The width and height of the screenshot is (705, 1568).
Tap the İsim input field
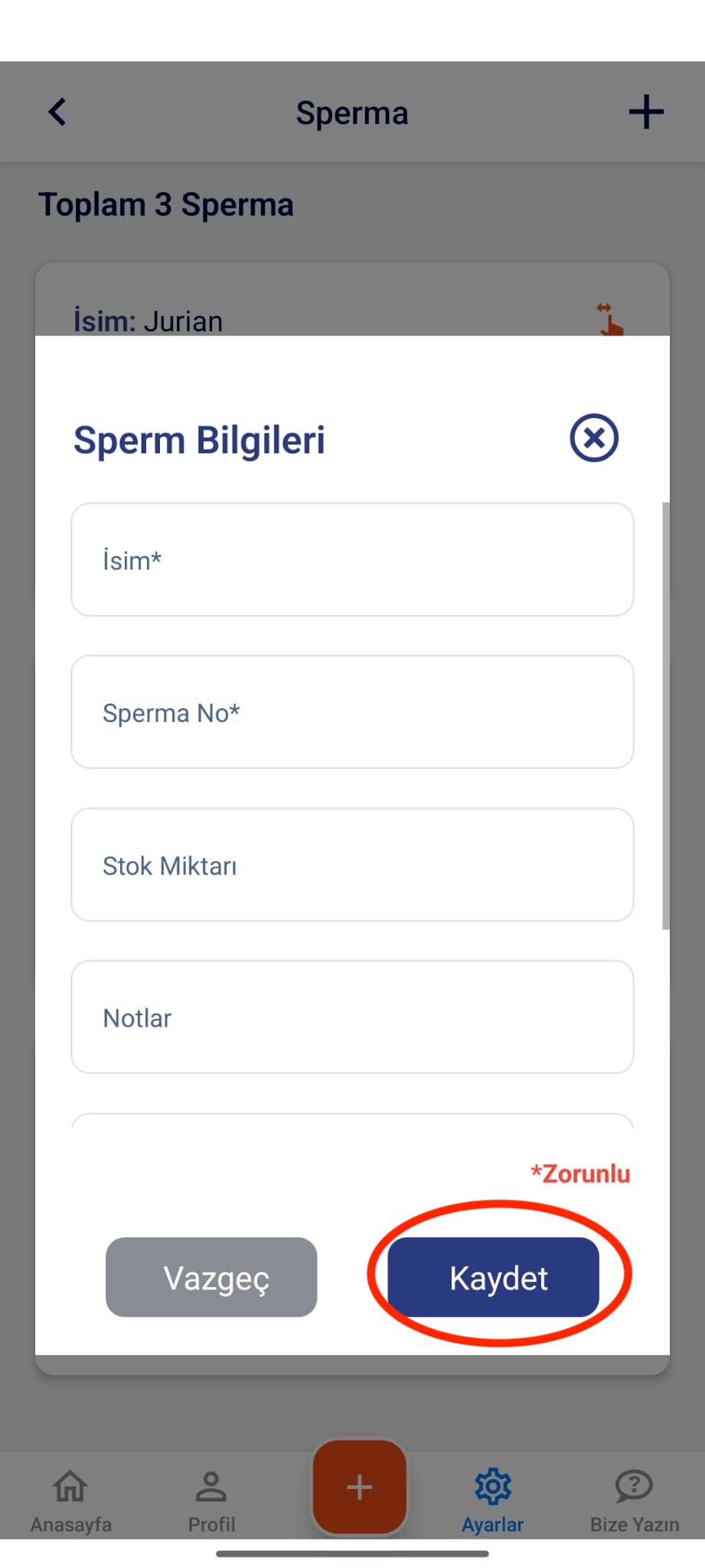tap(352, 560)
